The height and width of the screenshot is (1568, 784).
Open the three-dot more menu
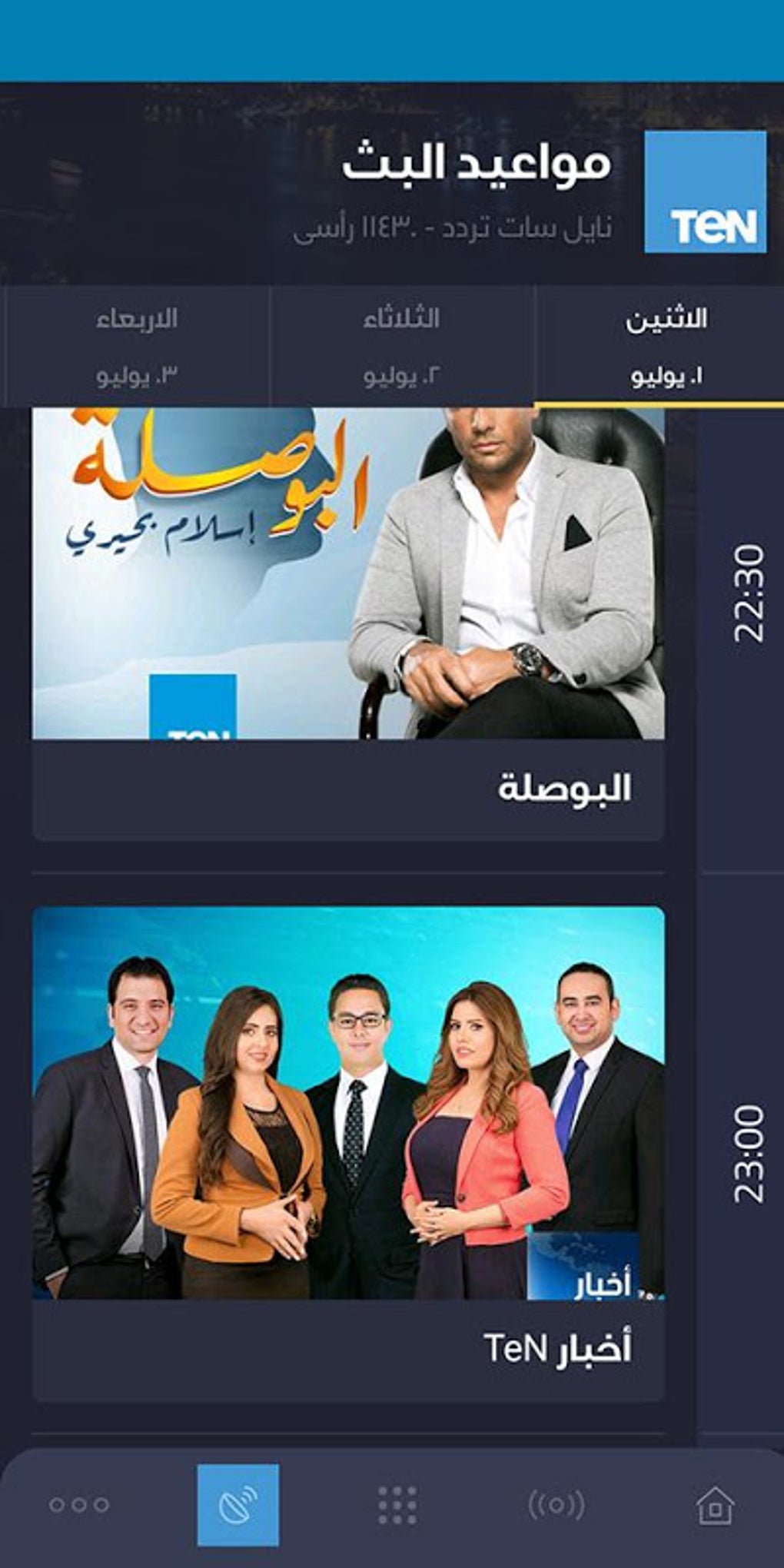(79, 1504)
